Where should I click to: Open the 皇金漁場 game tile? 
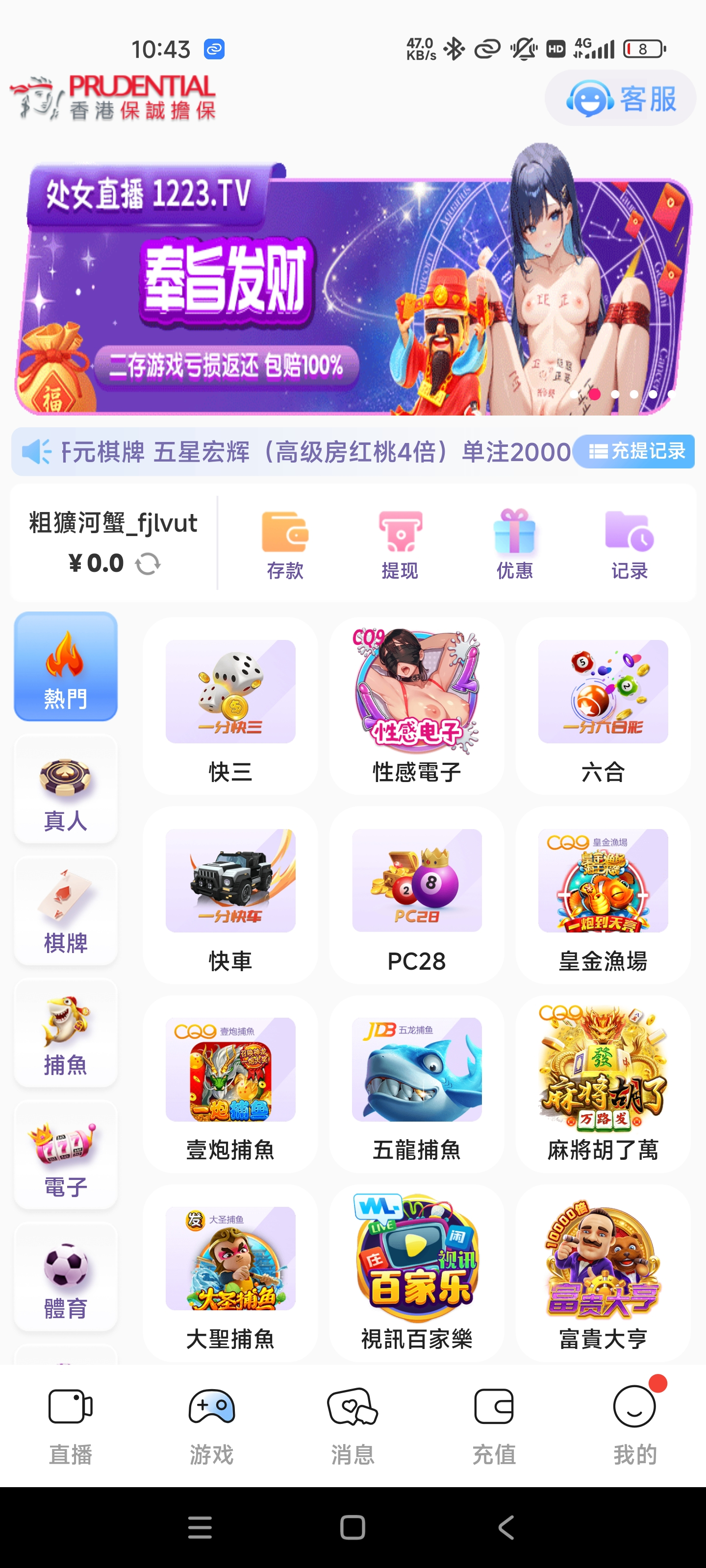(x=603, y=895)
